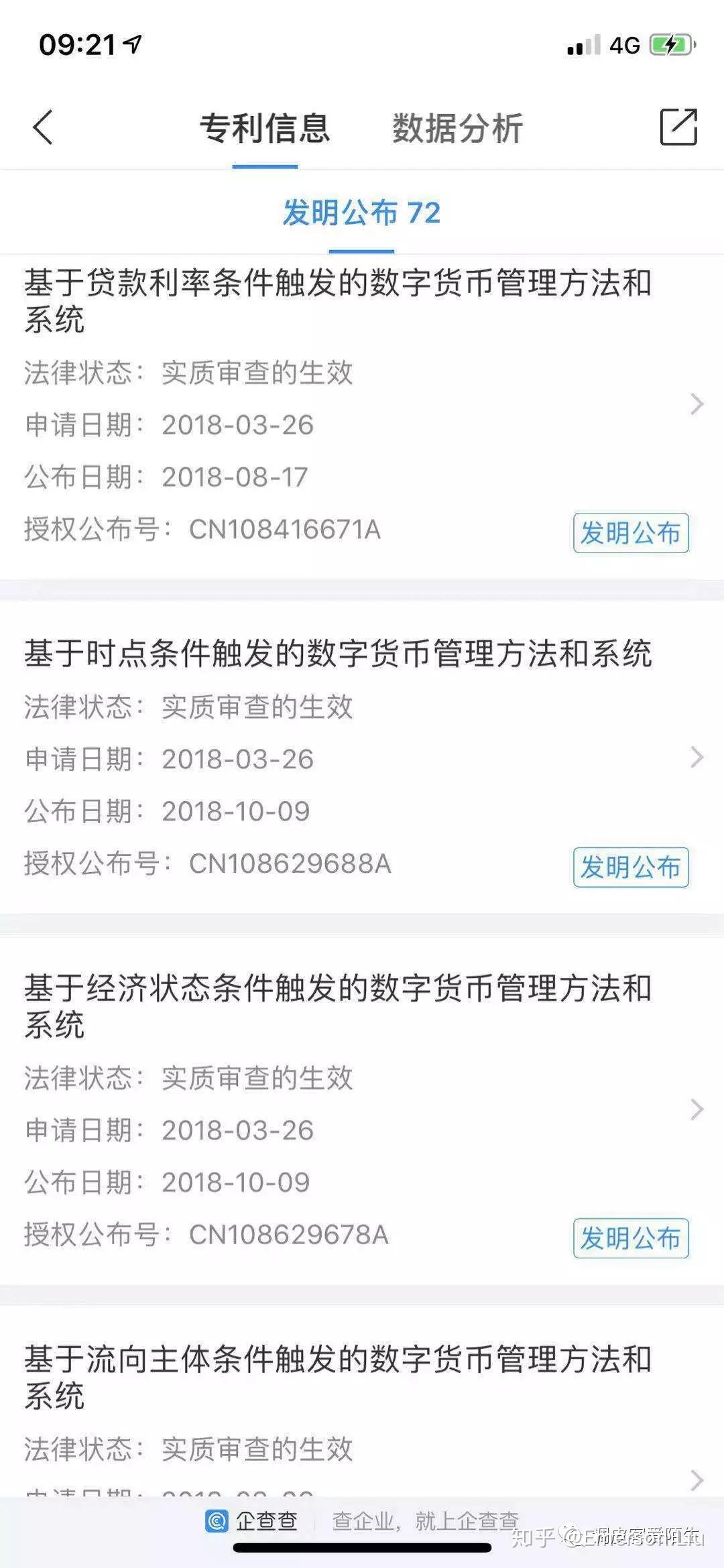Go back using the top-left arrow
Viewport: 724px width, 1568px height.
click(x=43, y=127)
